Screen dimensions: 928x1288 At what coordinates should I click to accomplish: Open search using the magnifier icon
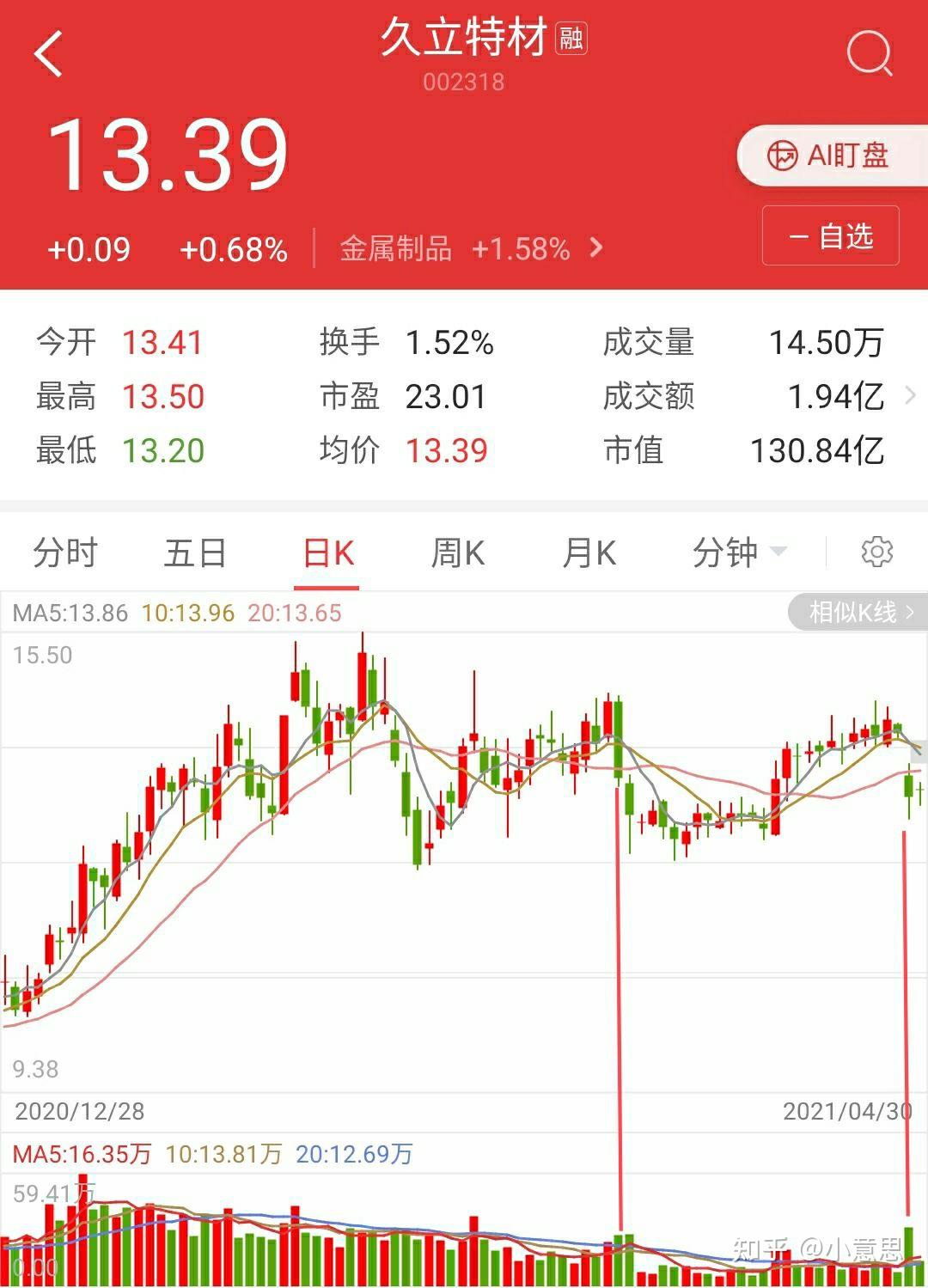coord(870,52)
